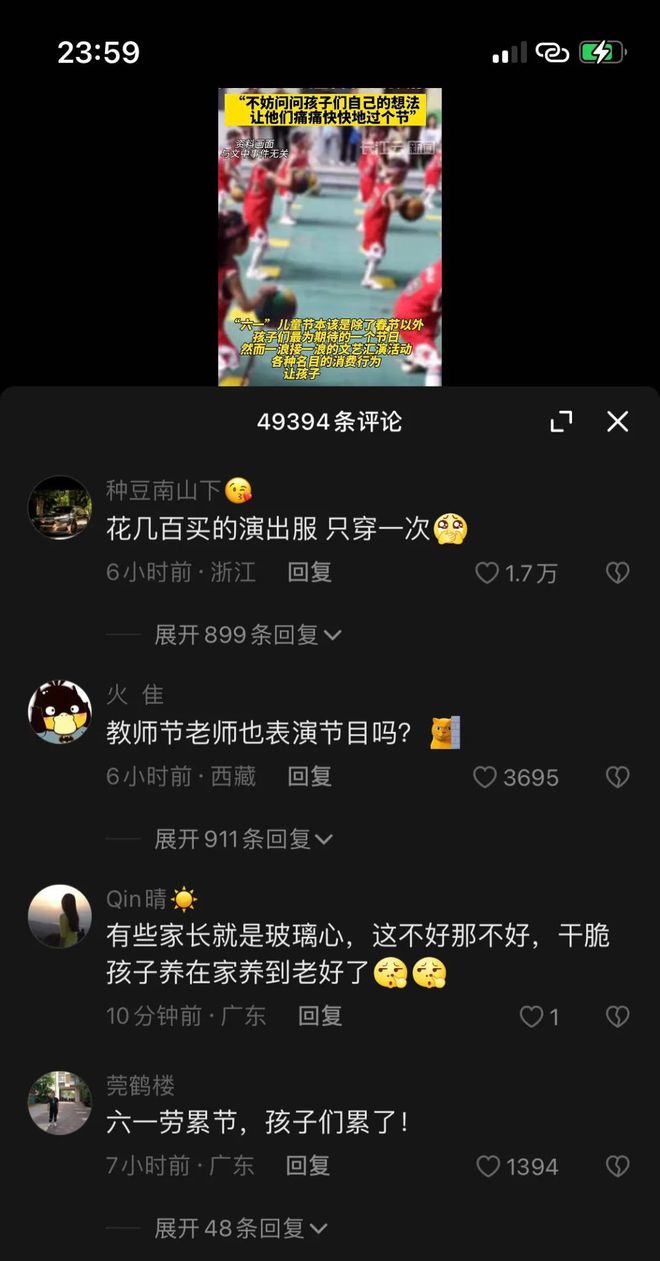Viewport: 660px width, 1261px height.
Task: Dislike Qin晴's comment
Action: 618,1017
